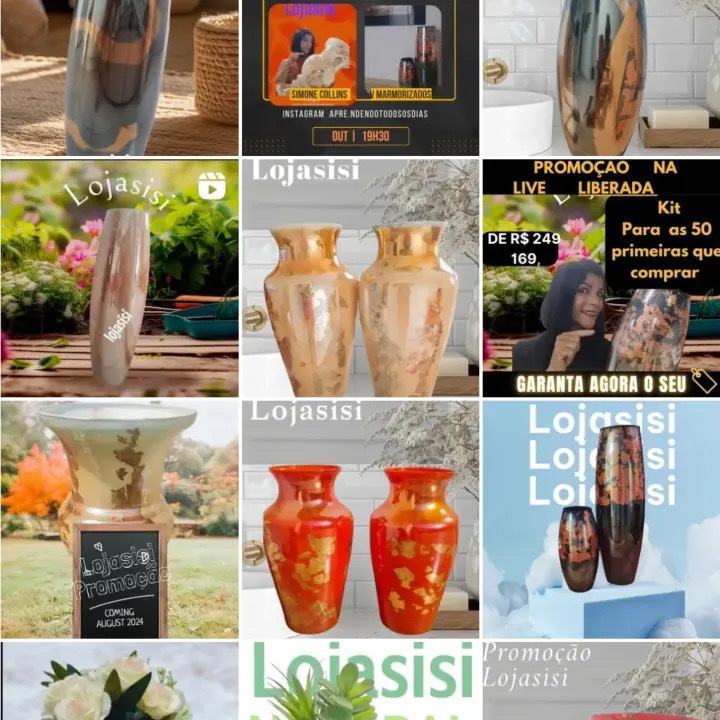Open the green Lojasisi text post with the succulent

[360, 682]
